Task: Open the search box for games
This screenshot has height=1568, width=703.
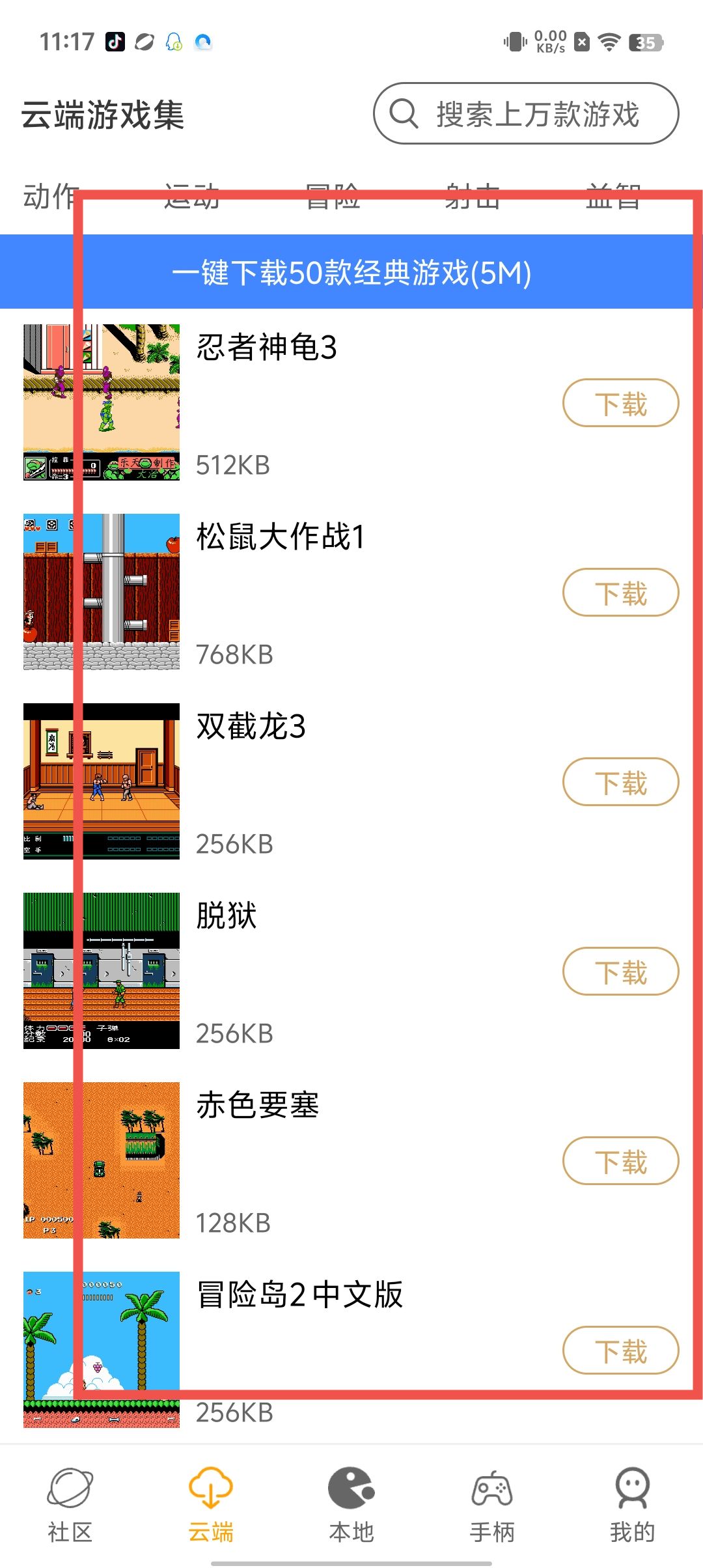Action: click(x=526, y=113)
